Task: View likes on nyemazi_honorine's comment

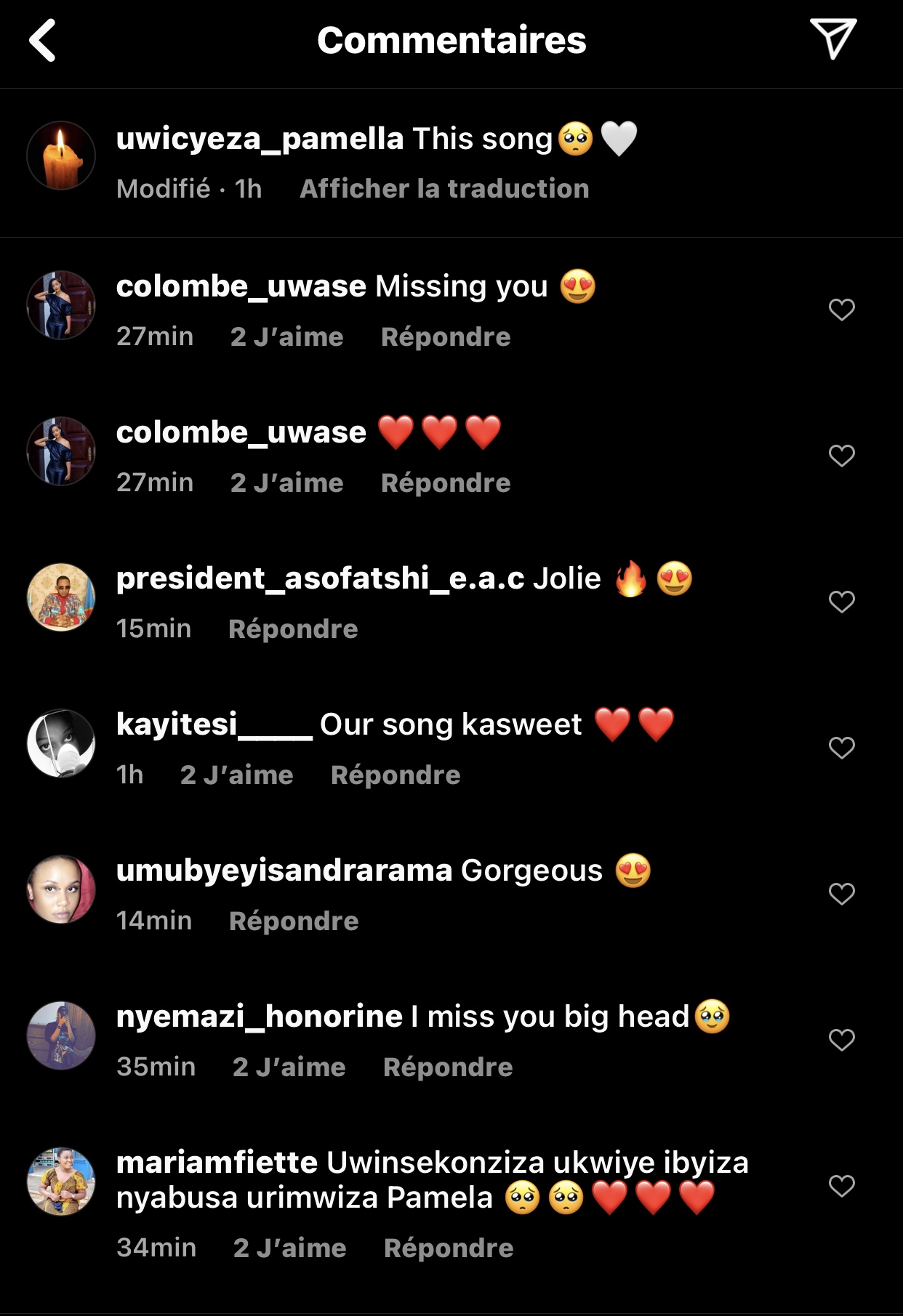Action: click(x=289, y=1067)
